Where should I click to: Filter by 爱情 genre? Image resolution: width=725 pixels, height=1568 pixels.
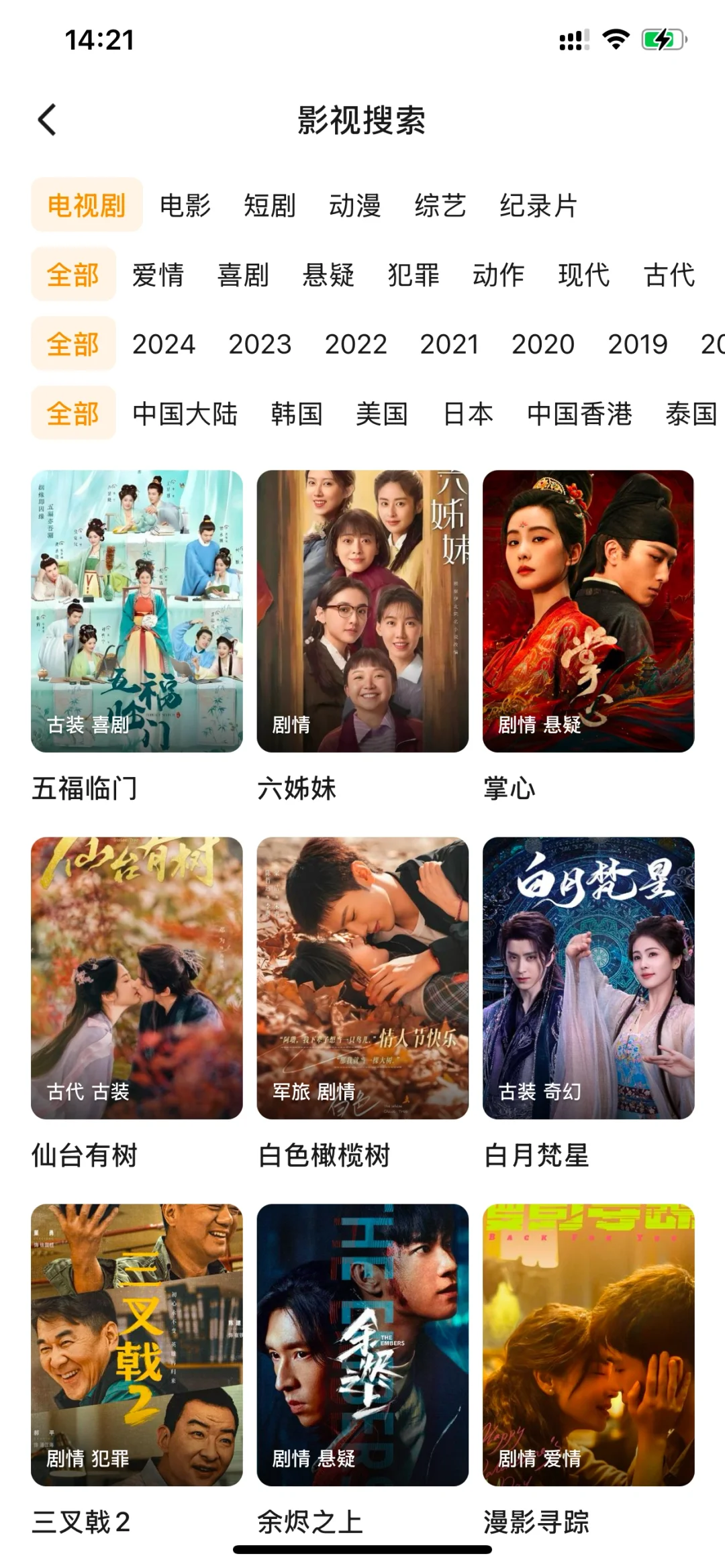(158, 275)
